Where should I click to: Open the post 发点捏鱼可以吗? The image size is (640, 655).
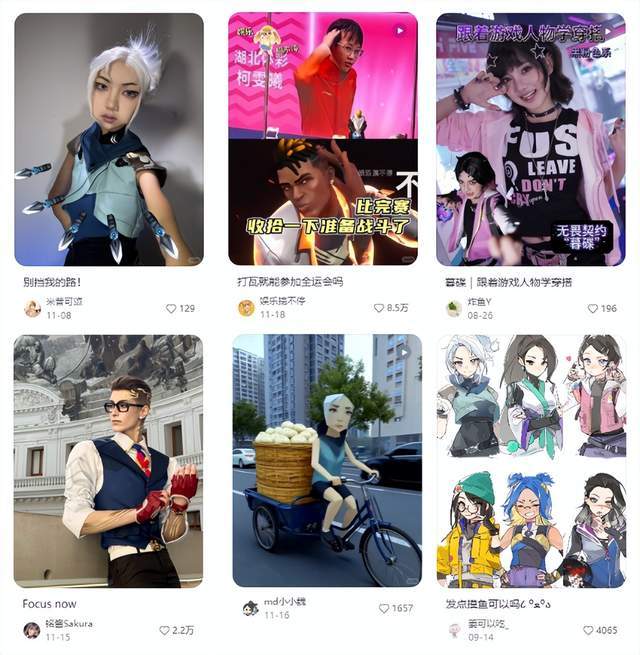click(531, 460)
